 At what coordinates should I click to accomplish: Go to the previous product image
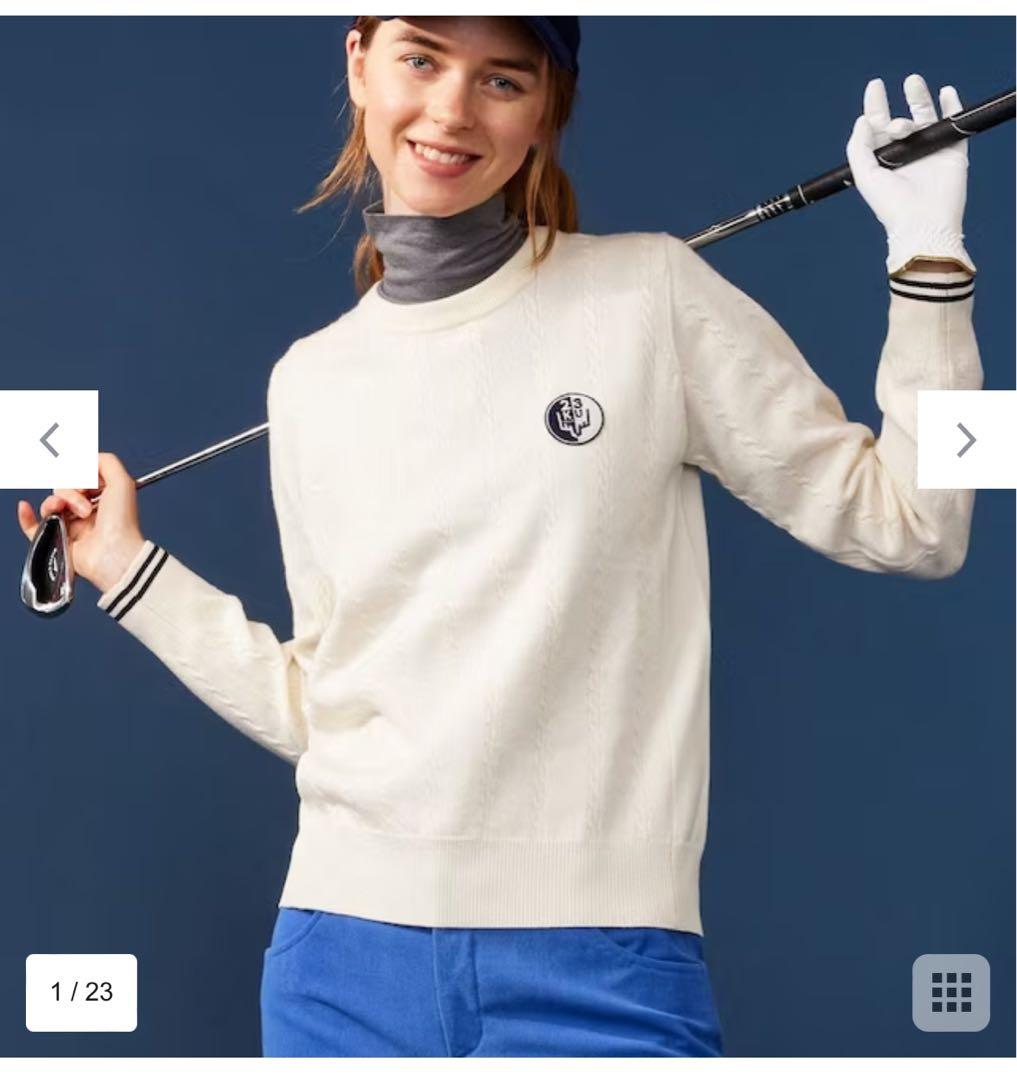point(49,439)
